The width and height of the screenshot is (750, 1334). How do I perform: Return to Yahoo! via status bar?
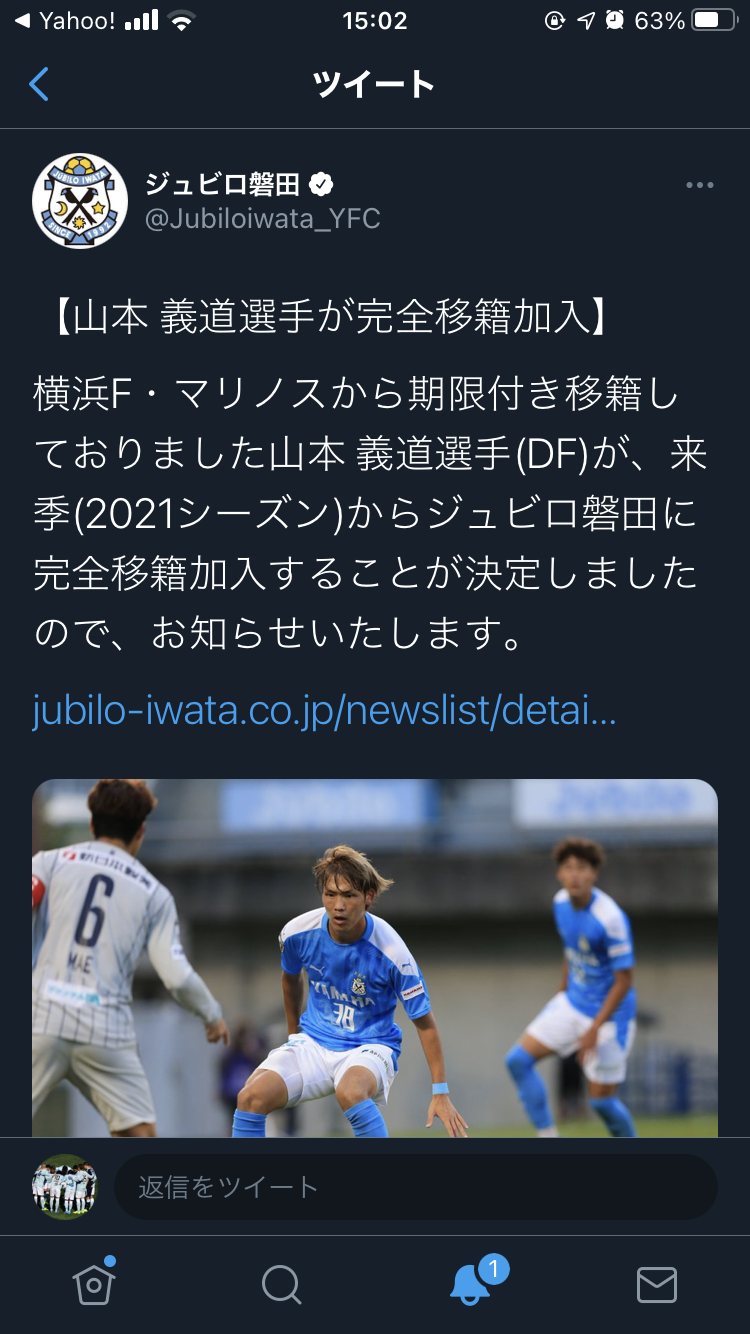(65, 21)
